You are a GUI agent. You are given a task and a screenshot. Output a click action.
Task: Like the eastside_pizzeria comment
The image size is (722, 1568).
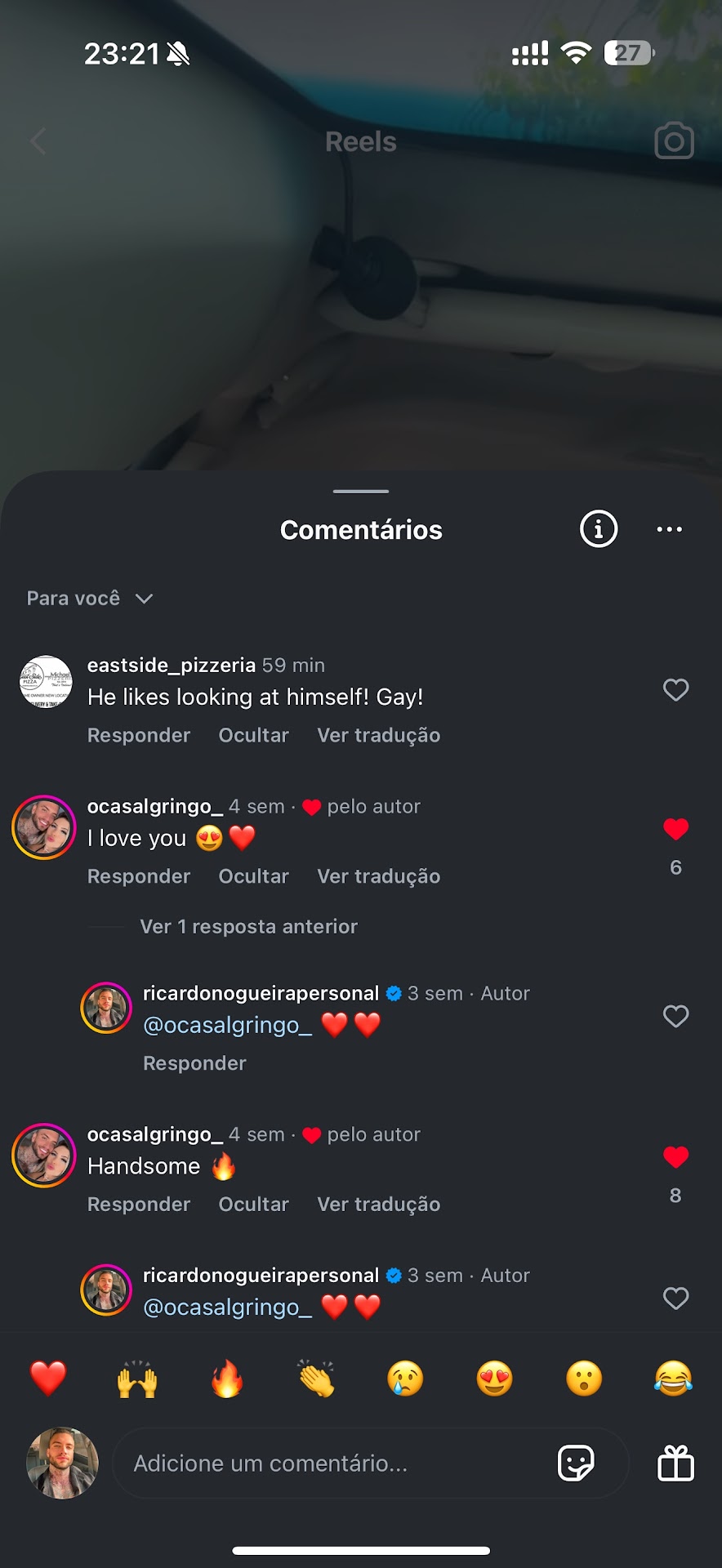(675, 690)
